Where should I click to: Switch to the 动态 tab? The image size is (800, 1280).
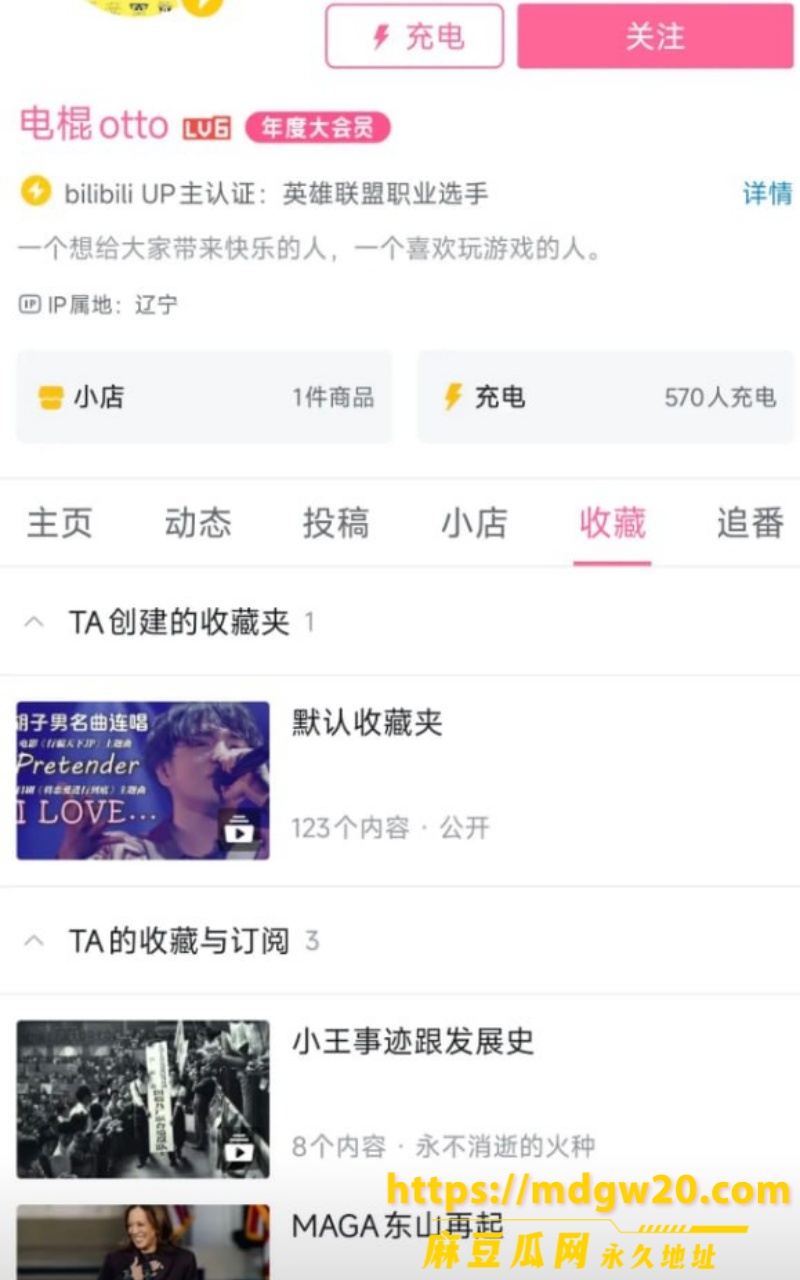[x=198, y=523]
